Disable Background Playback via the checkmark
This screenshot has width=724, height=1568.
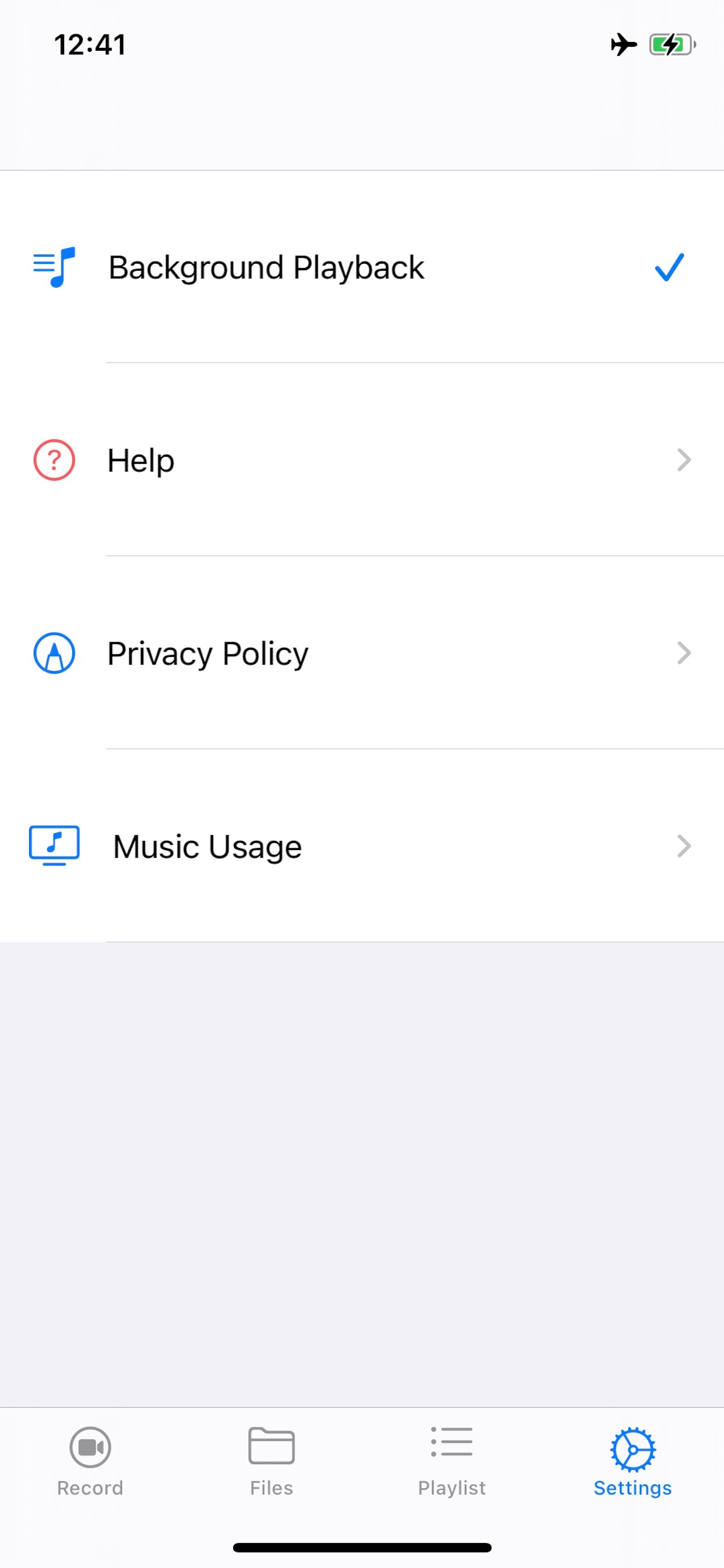(668, 266)
